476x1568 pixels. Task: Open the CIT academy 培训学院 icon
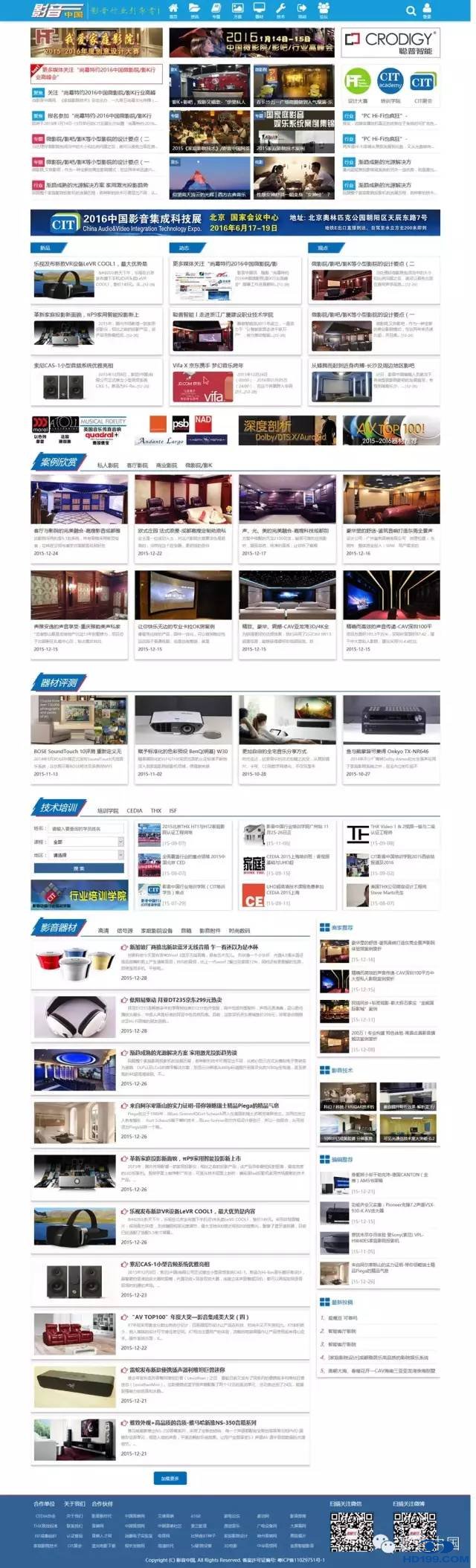tap(389, 84)
